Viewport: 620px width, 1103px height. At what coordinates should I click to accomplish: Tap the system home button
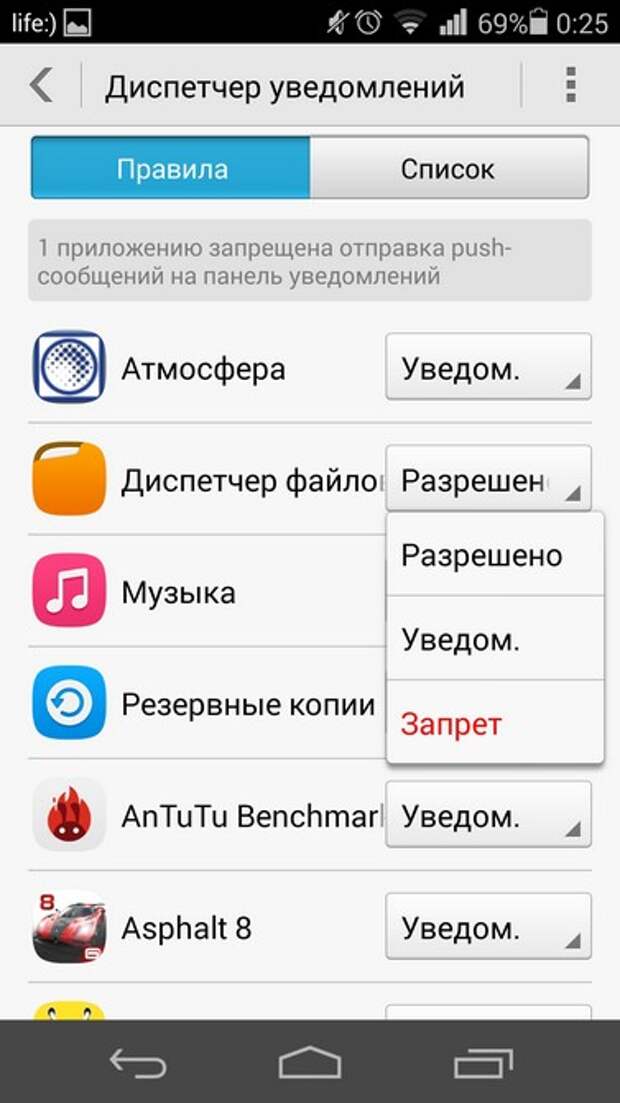[309, 1063]
